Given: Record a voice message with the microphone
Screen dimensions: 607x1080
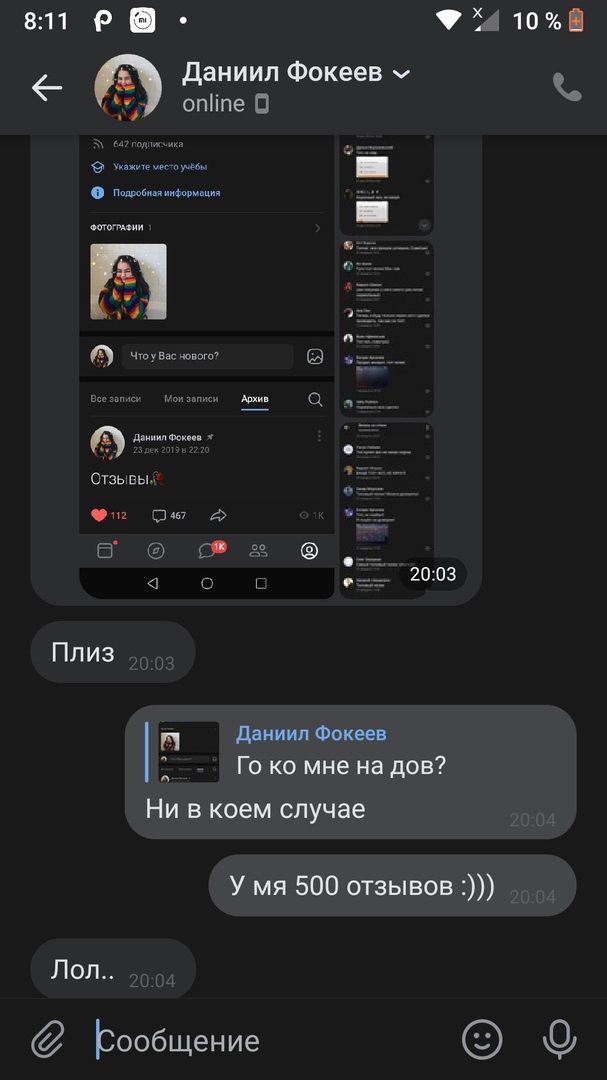Looking at the screenshot, I should 559,1040.
